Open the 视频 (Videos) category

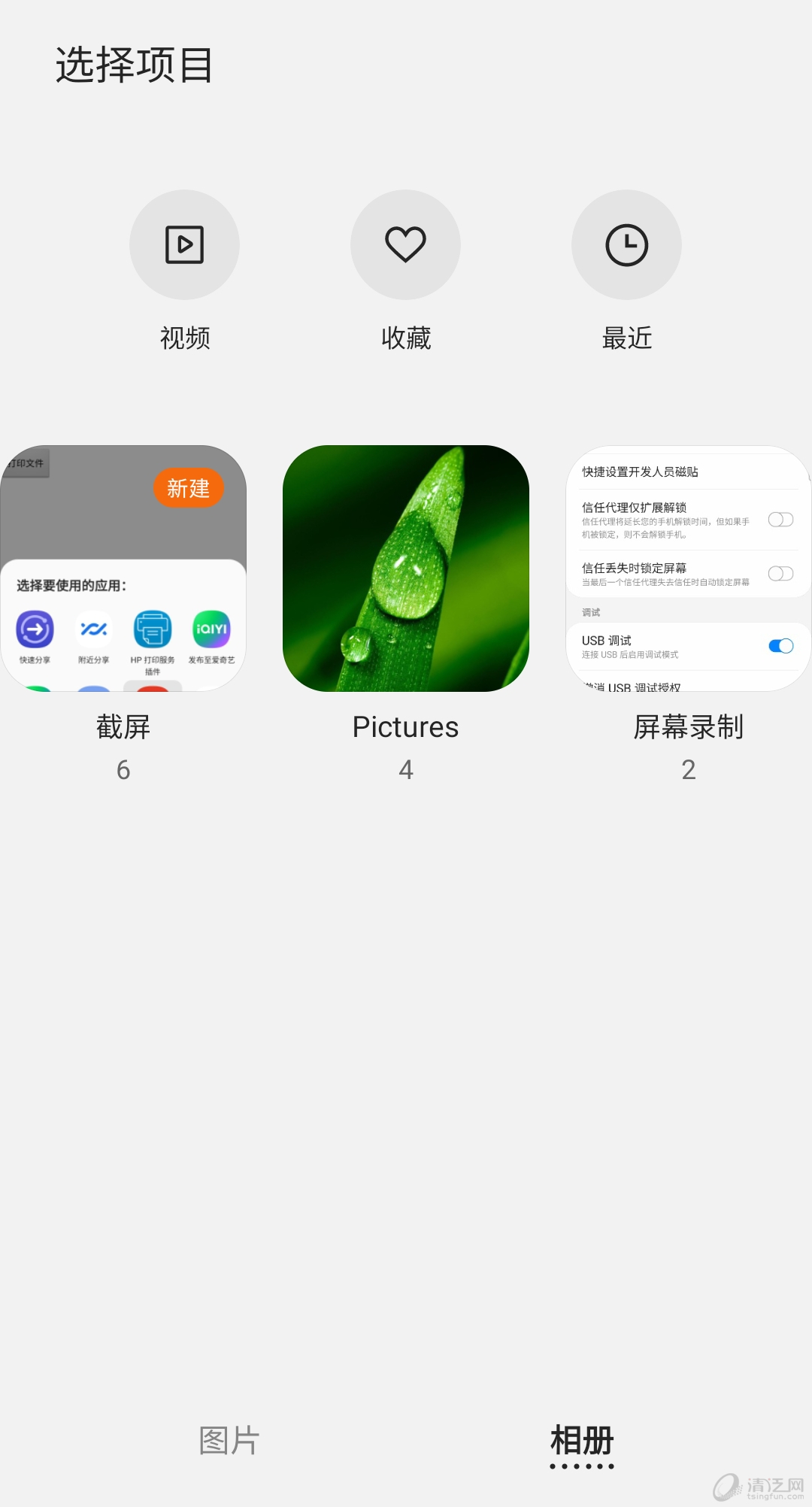[x=184, y=245]
